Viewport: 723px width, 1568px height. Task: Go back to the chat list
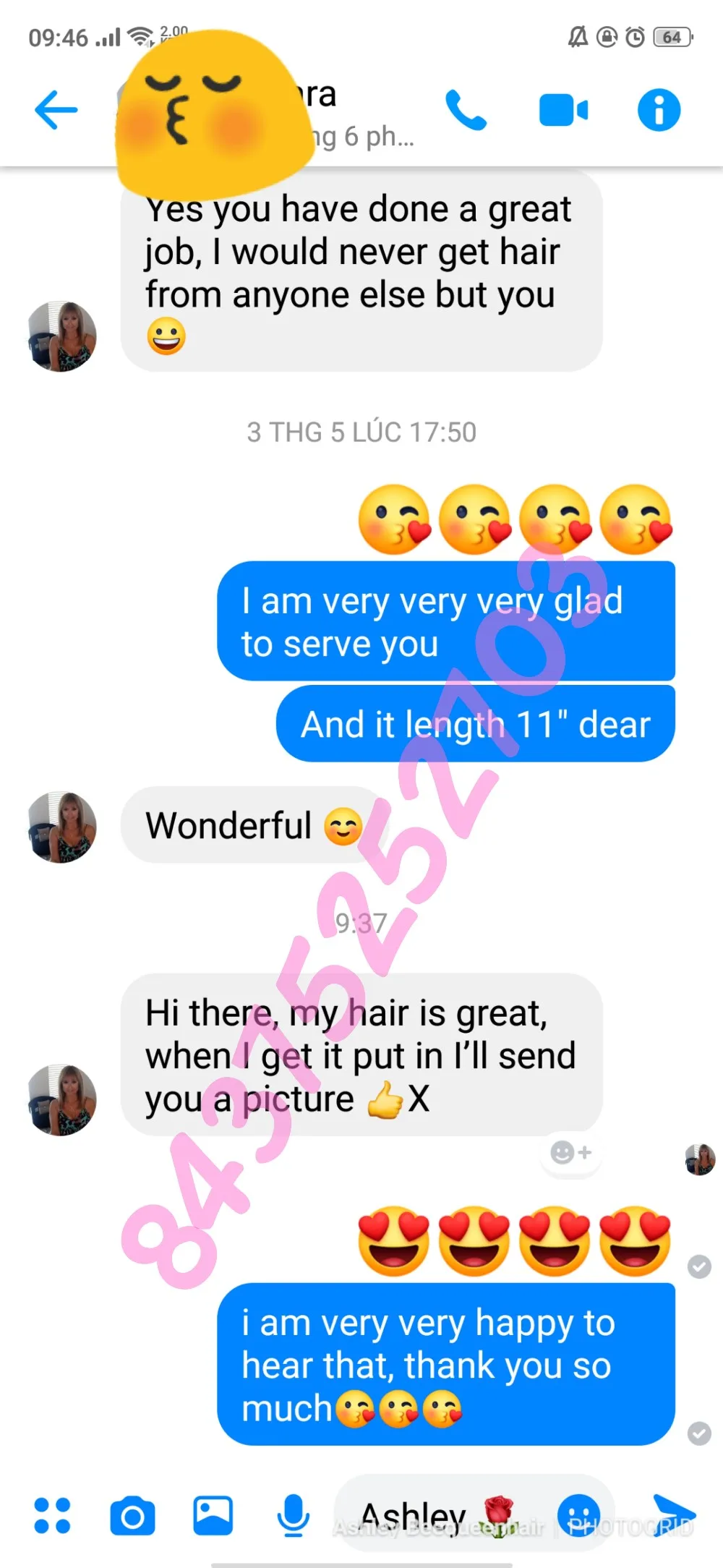click(x=56, y=110)
